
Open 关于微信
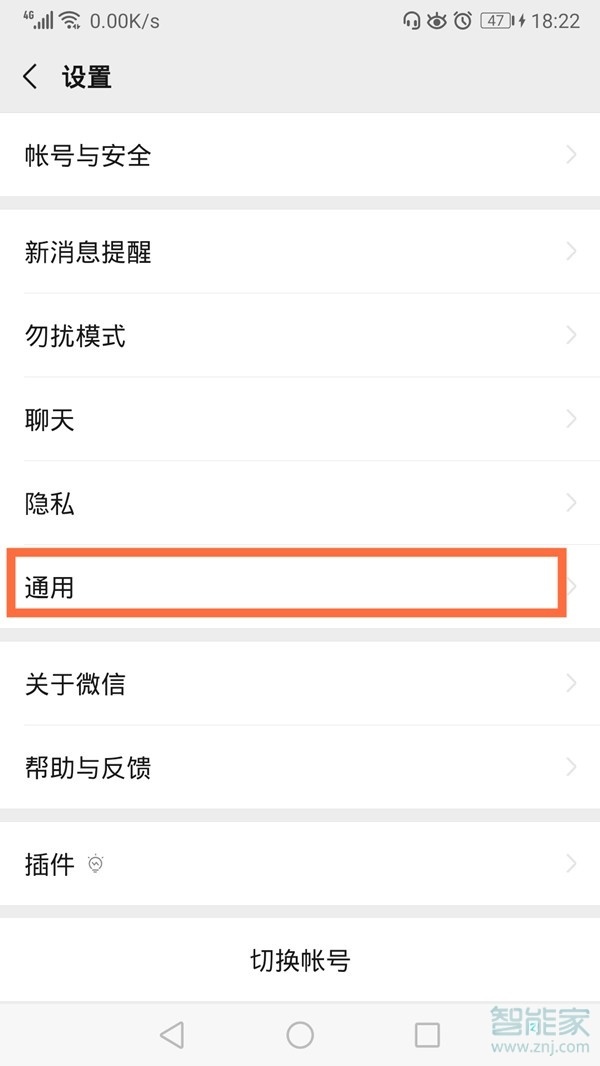pos(300,684)
